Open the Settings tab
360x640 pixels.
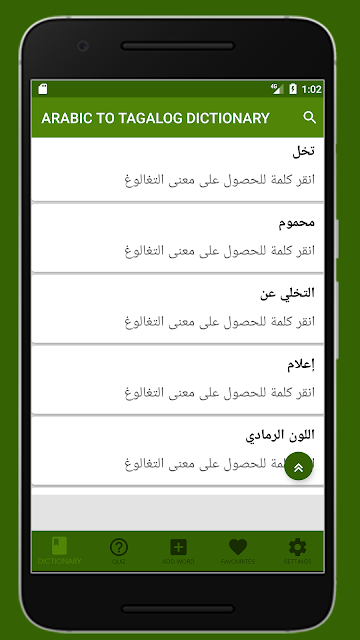[x=297, y=551]
